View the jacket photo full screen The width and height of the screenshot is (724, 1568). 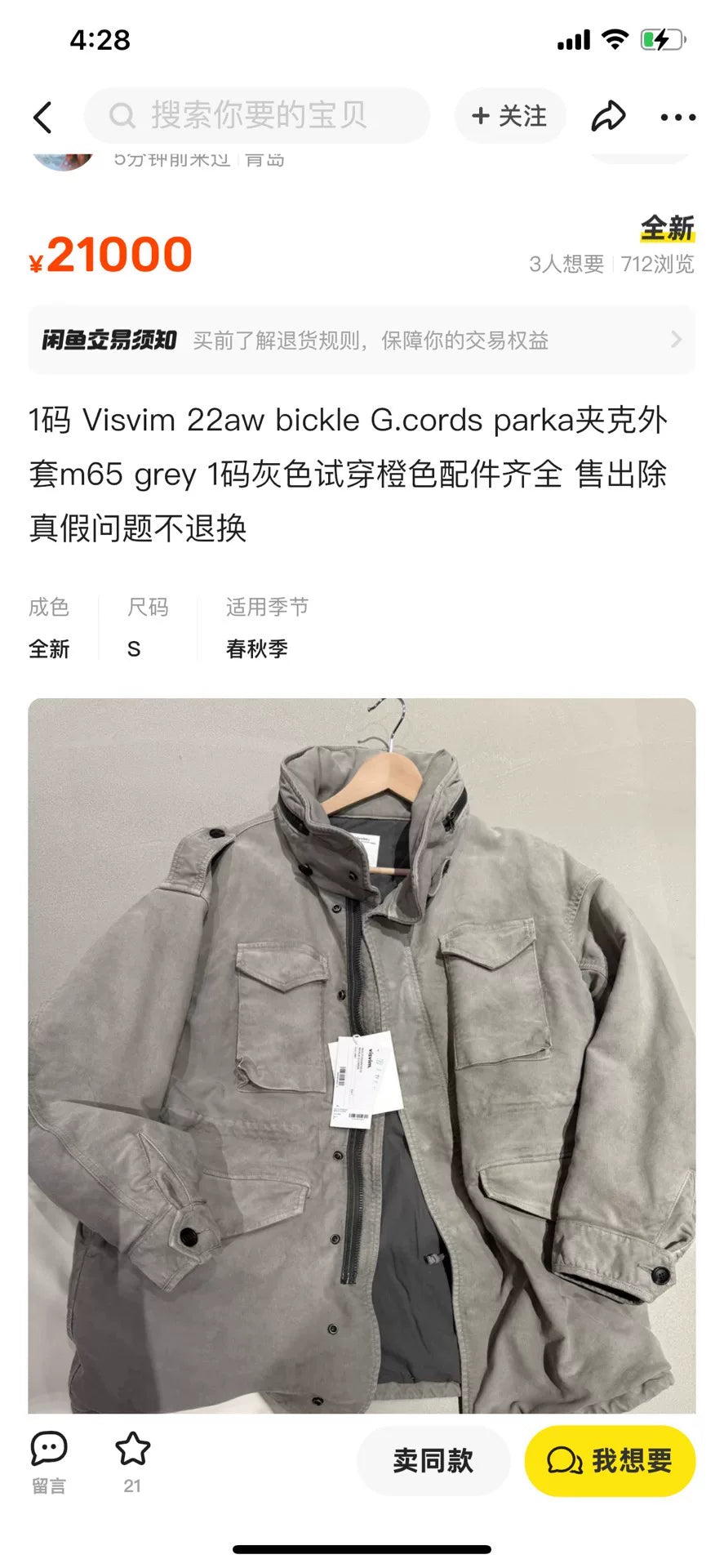point(362,1053)
